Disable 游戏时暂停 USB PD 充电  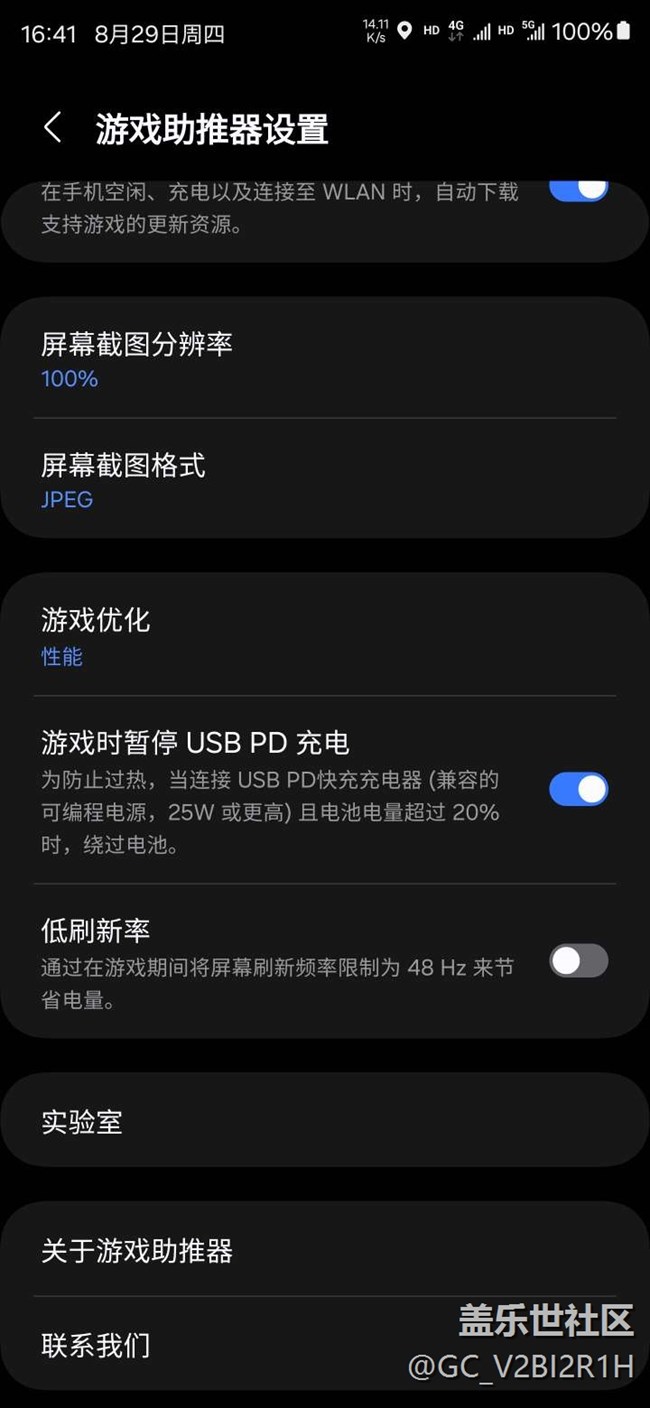pyautogui.click(x=578, y=789)
